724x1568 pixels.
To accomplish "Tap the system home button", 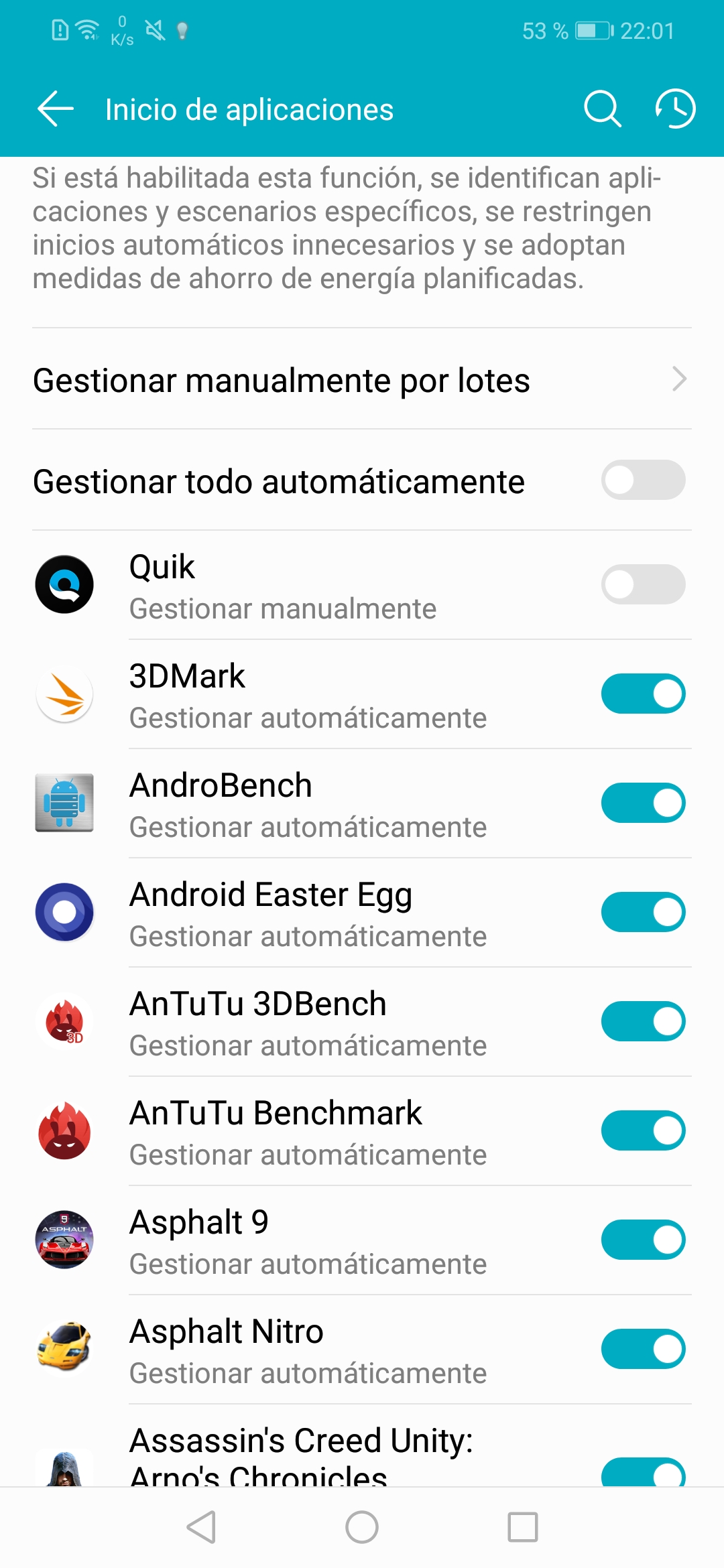I will (362, 1527).
